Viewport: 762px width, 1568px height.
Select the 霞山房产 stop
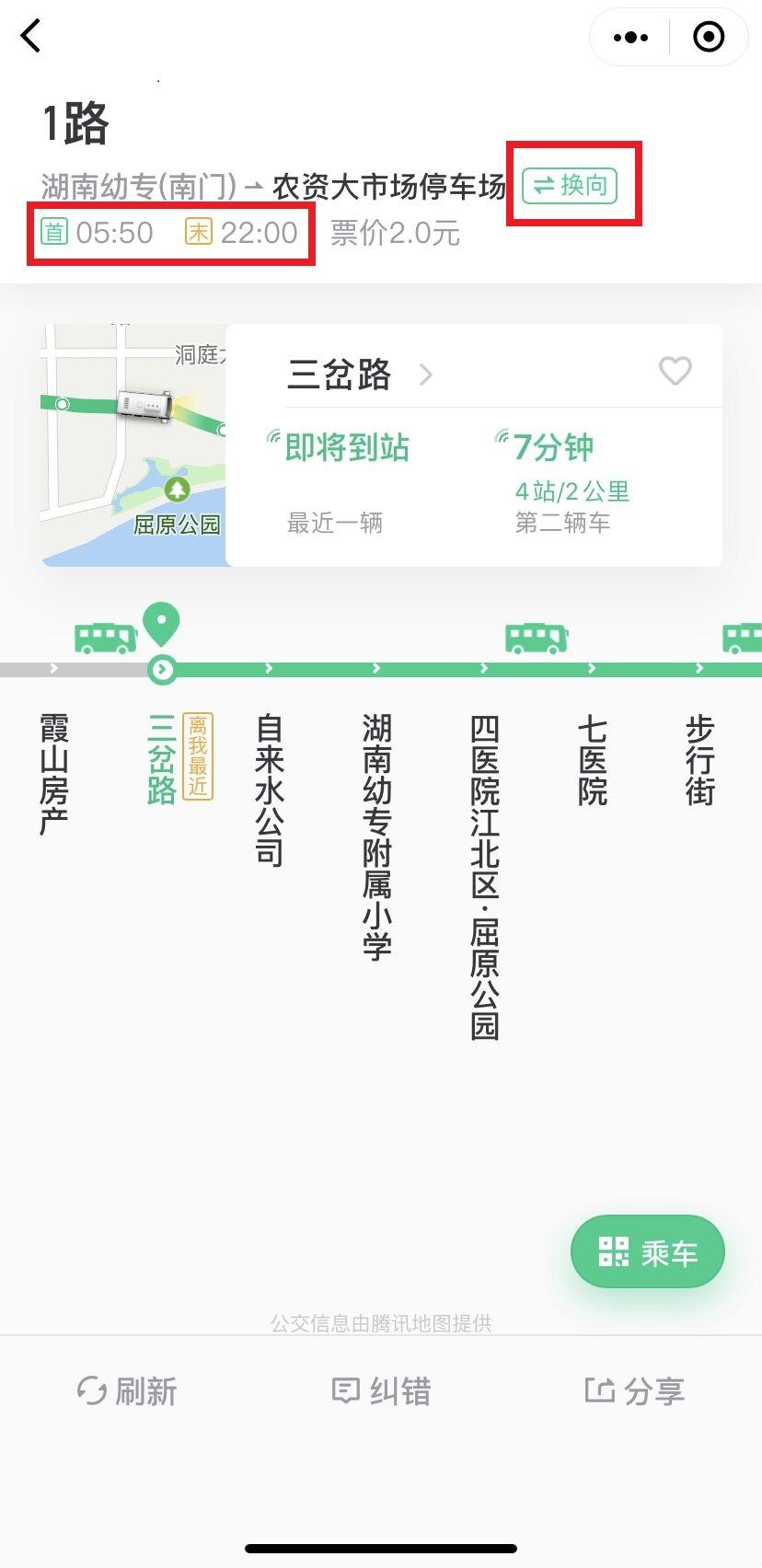tap(54, 773)
